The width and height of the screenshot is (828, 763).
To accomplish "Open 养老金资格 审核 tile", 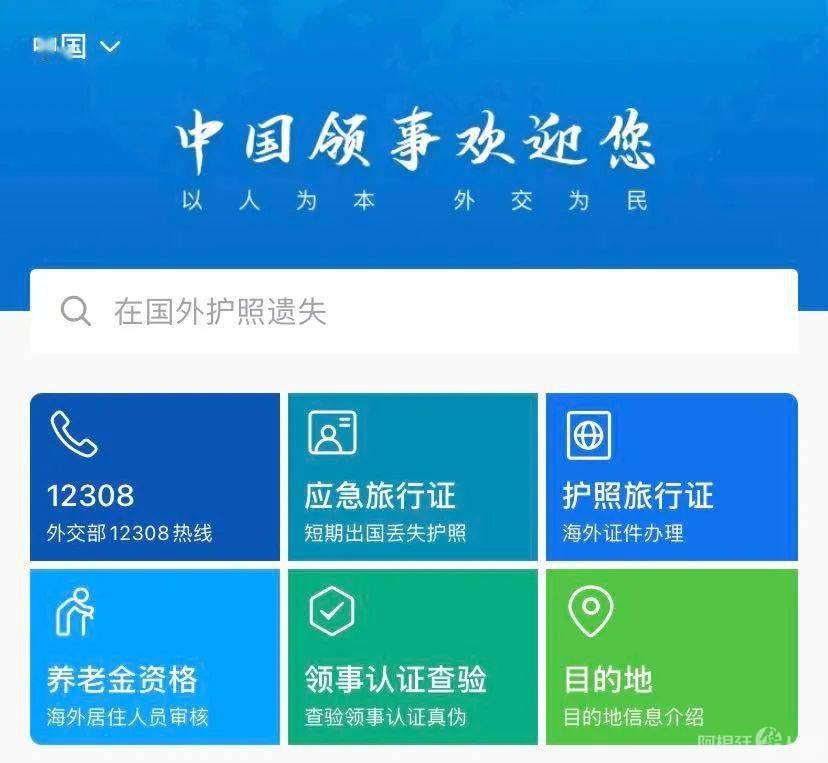I will [155, 657].
